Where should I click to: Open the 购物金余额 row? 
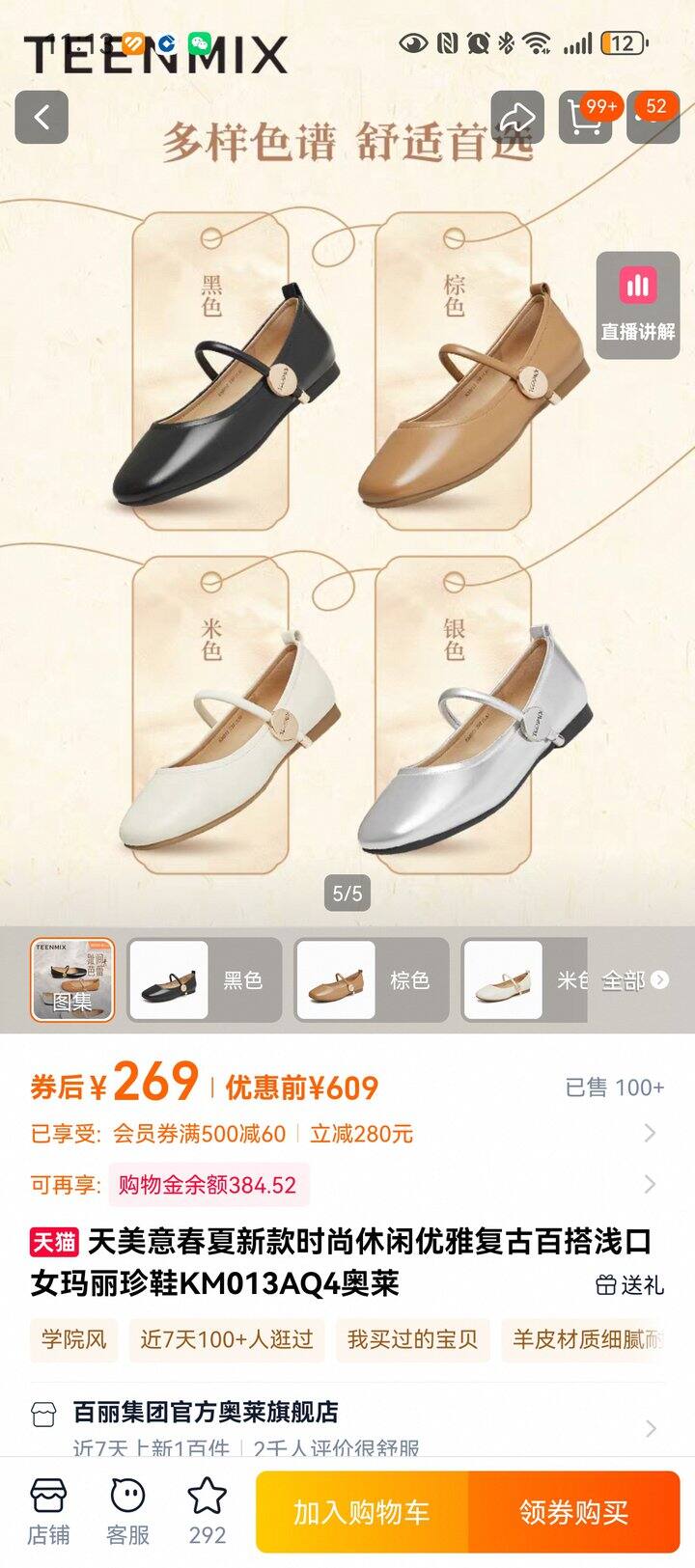point(649,1184)
